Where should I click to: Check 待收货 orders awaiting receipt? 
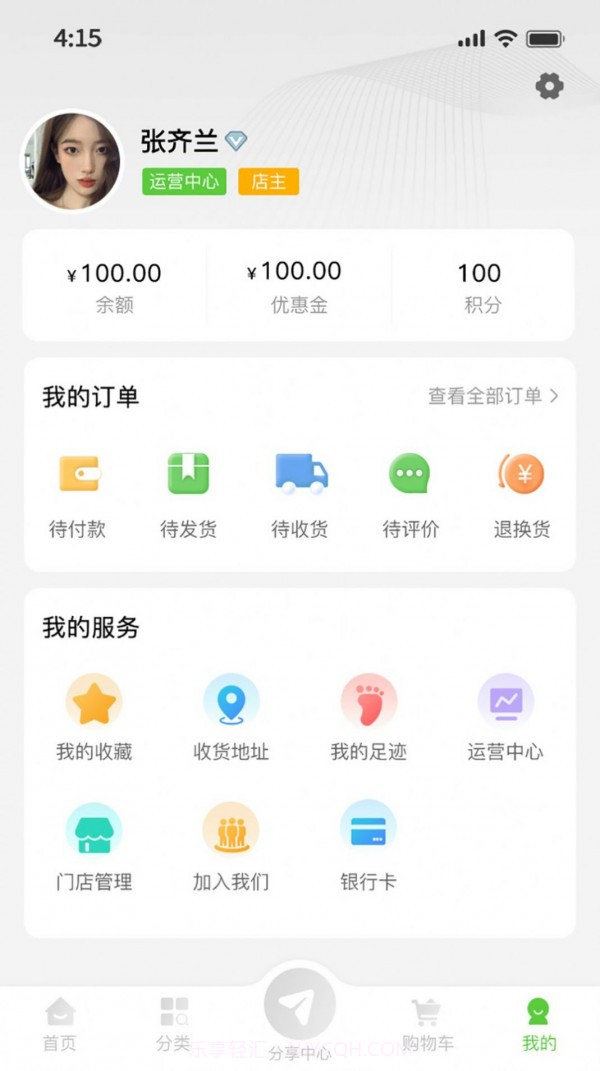point(300,492)
